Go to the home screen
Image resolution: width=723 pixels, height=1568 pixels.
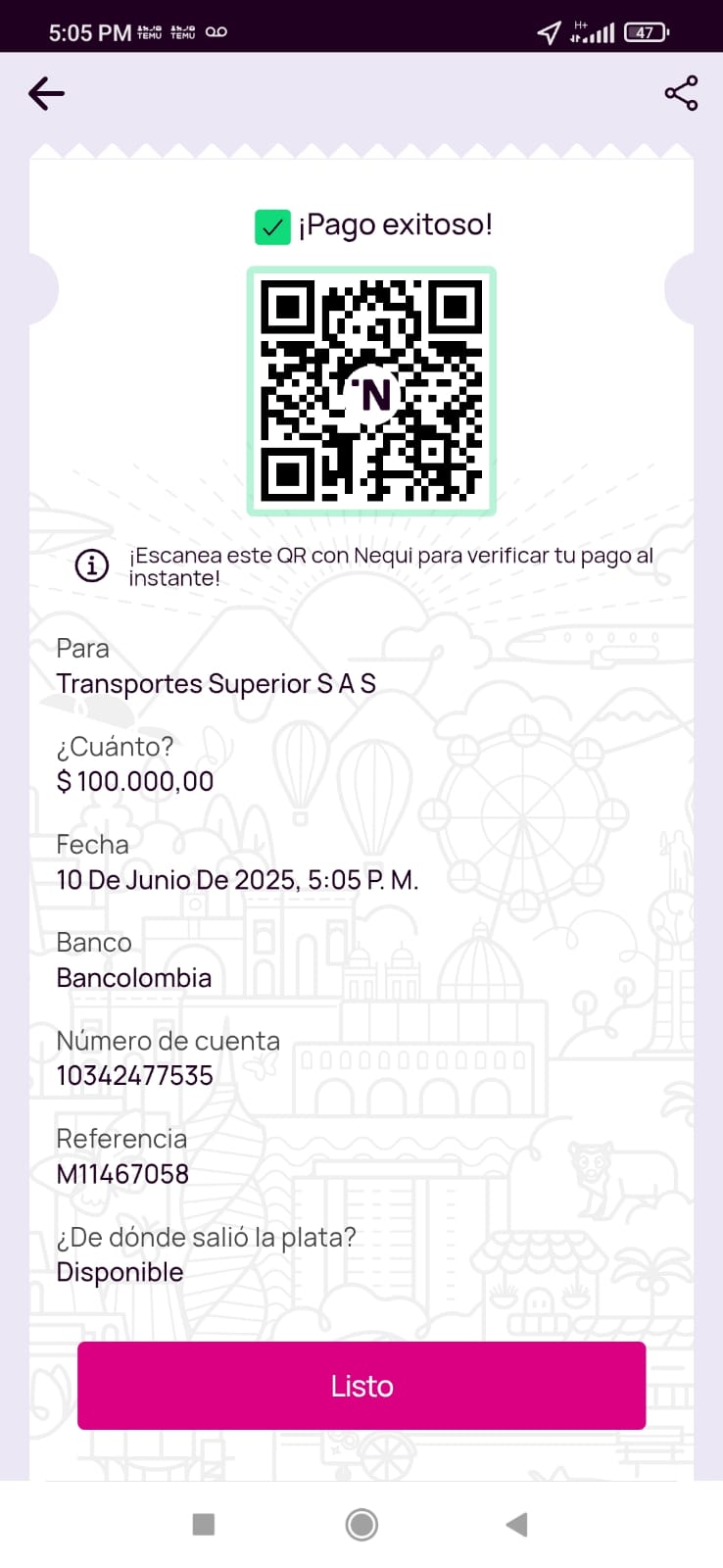pyautogui.click(x=361, y=1524)
